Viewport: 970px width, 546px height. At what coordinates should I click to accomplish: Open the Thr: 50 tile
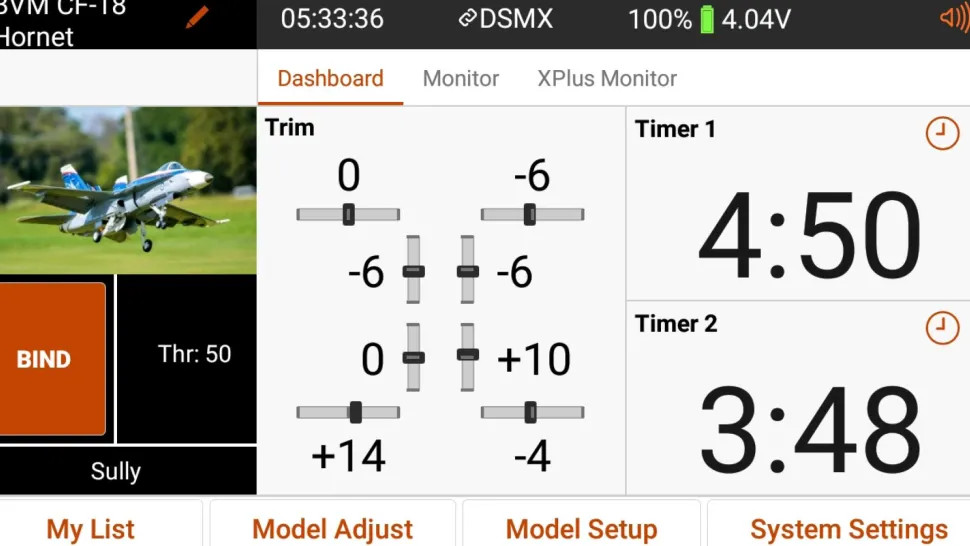[x=194, y=354]
